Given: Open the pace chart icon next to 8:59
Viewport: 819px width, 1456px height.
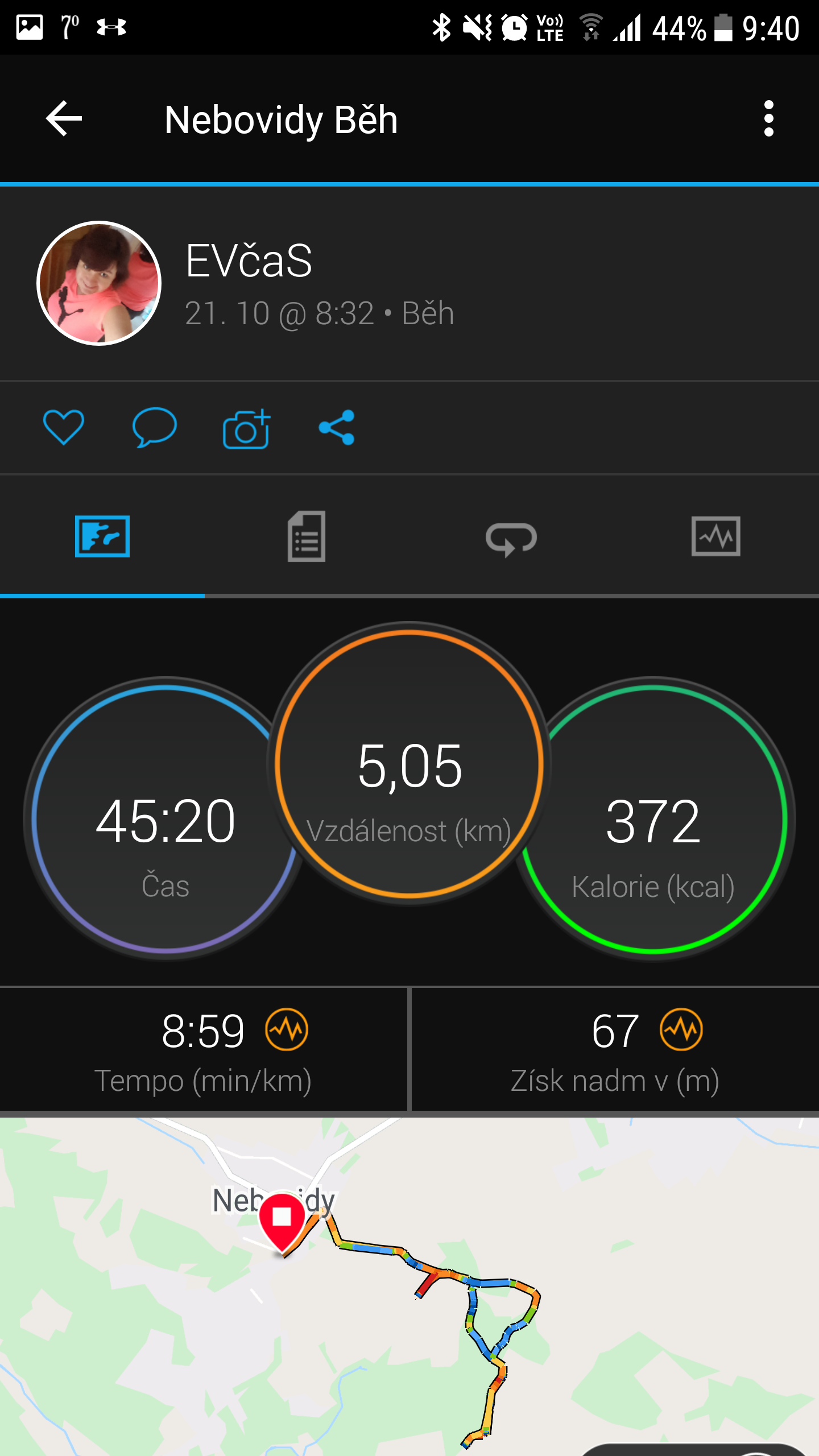Looking at the screenshot, I should 287,1029.
